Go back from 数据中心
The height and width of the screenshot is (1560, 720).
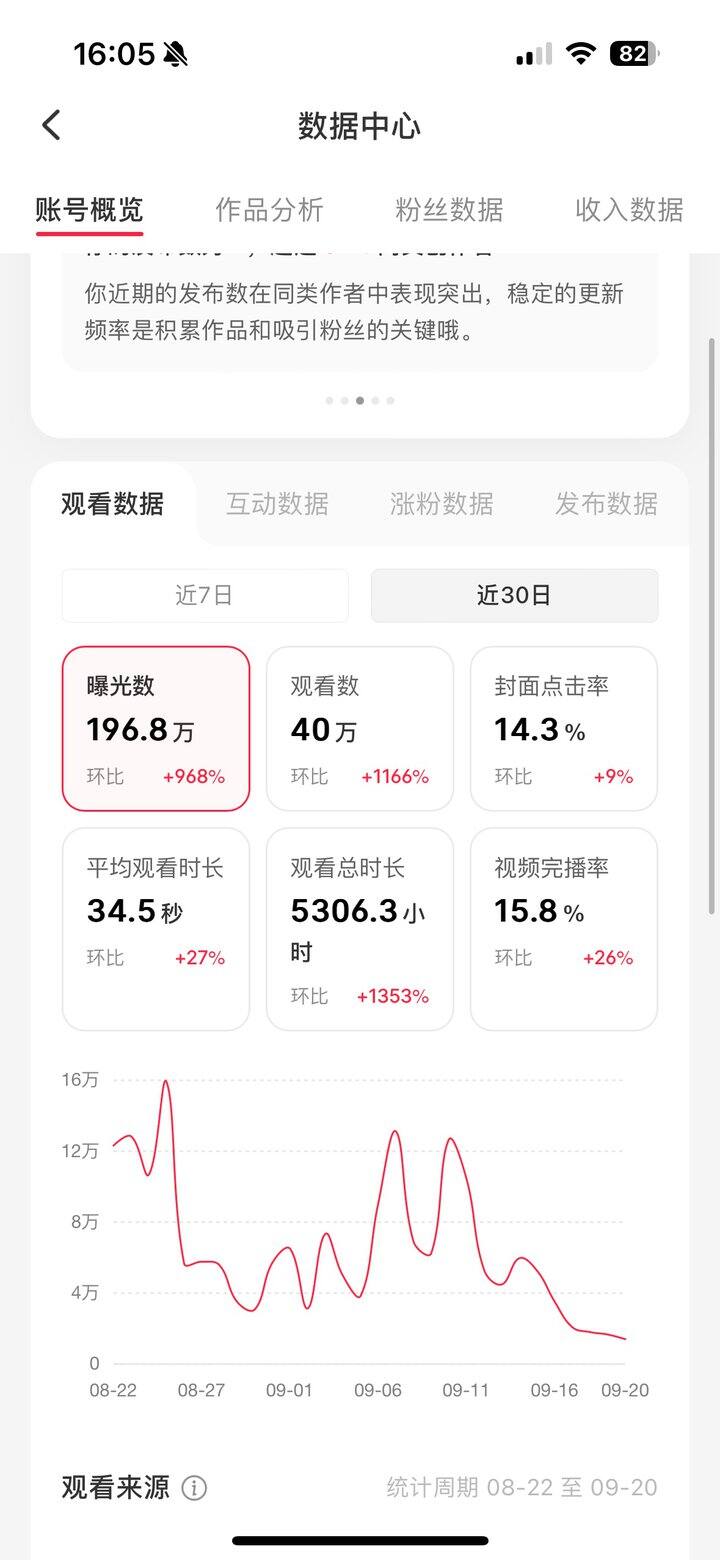click(52, 126)
